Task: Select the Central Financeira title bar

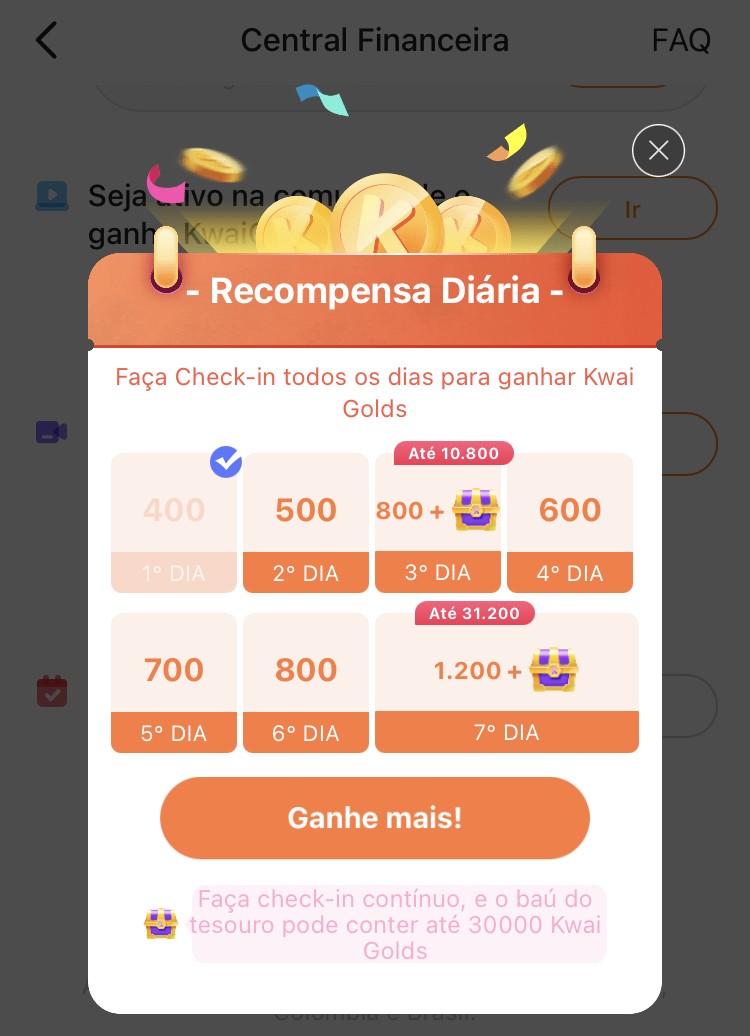Action: (374, 40)
